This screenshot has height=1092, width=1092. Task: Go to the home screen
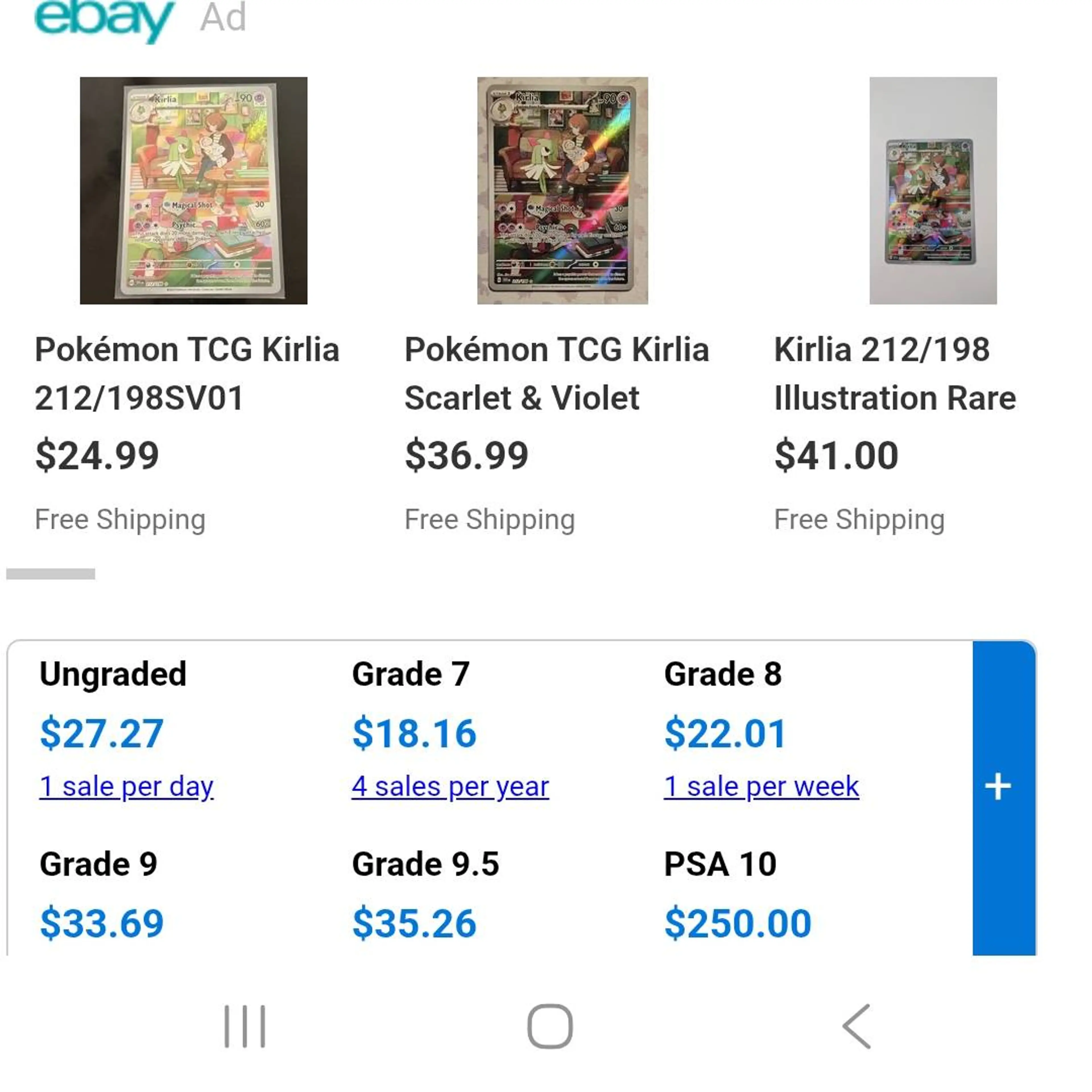[x=549, y=1026]
